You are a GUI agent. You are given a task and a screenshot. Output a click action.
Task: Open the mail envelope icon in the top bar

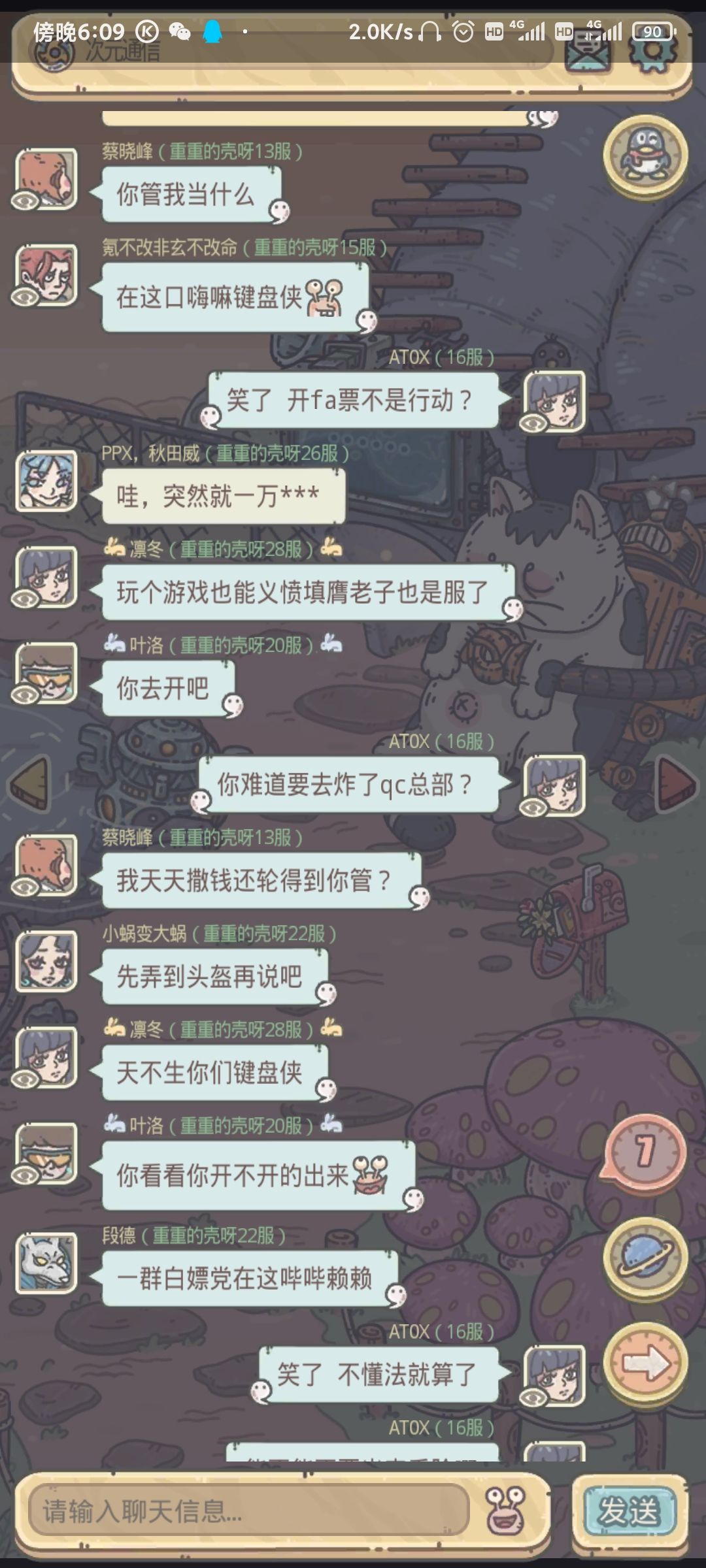click(586, 56)
